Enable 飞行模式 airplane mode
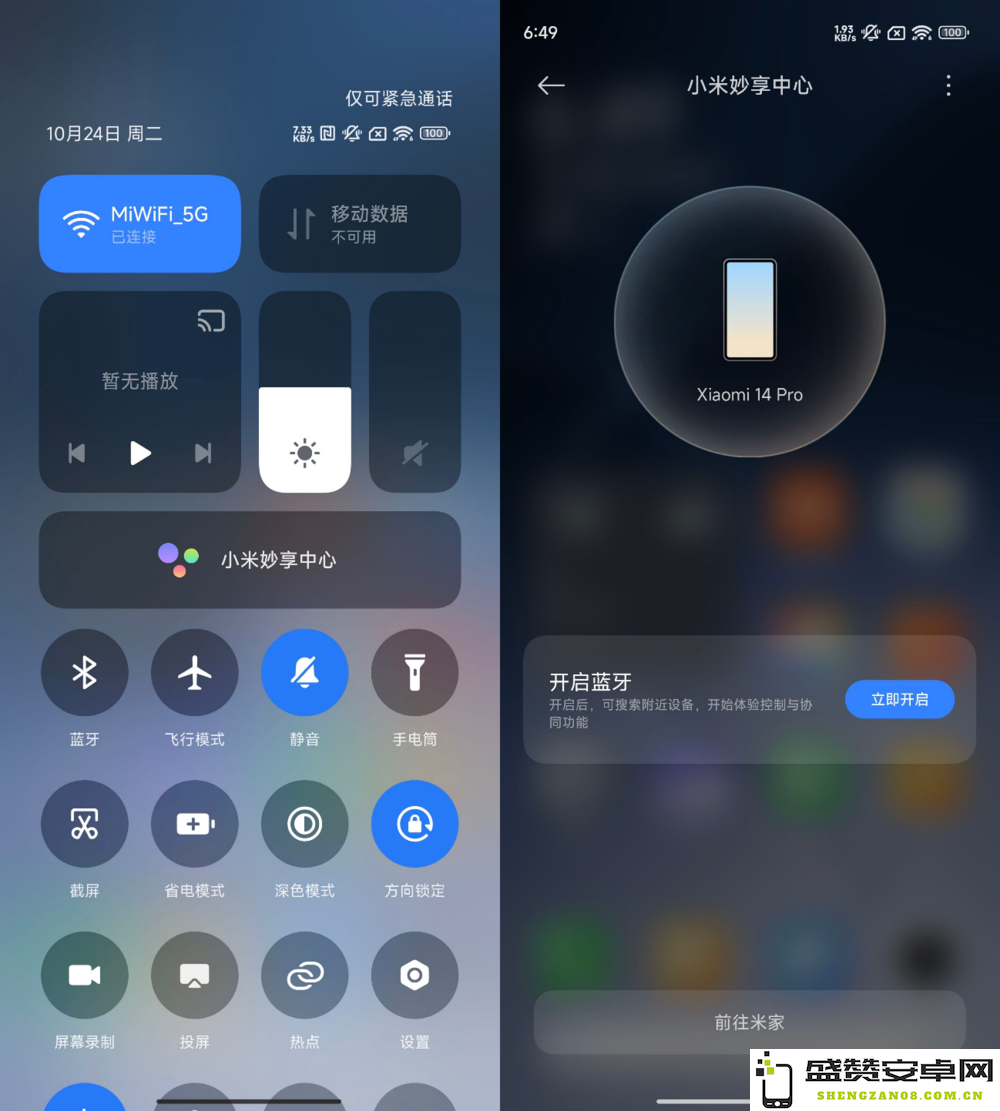The width and height of the screenshot is (1000, 1111). tap(195, 673)
